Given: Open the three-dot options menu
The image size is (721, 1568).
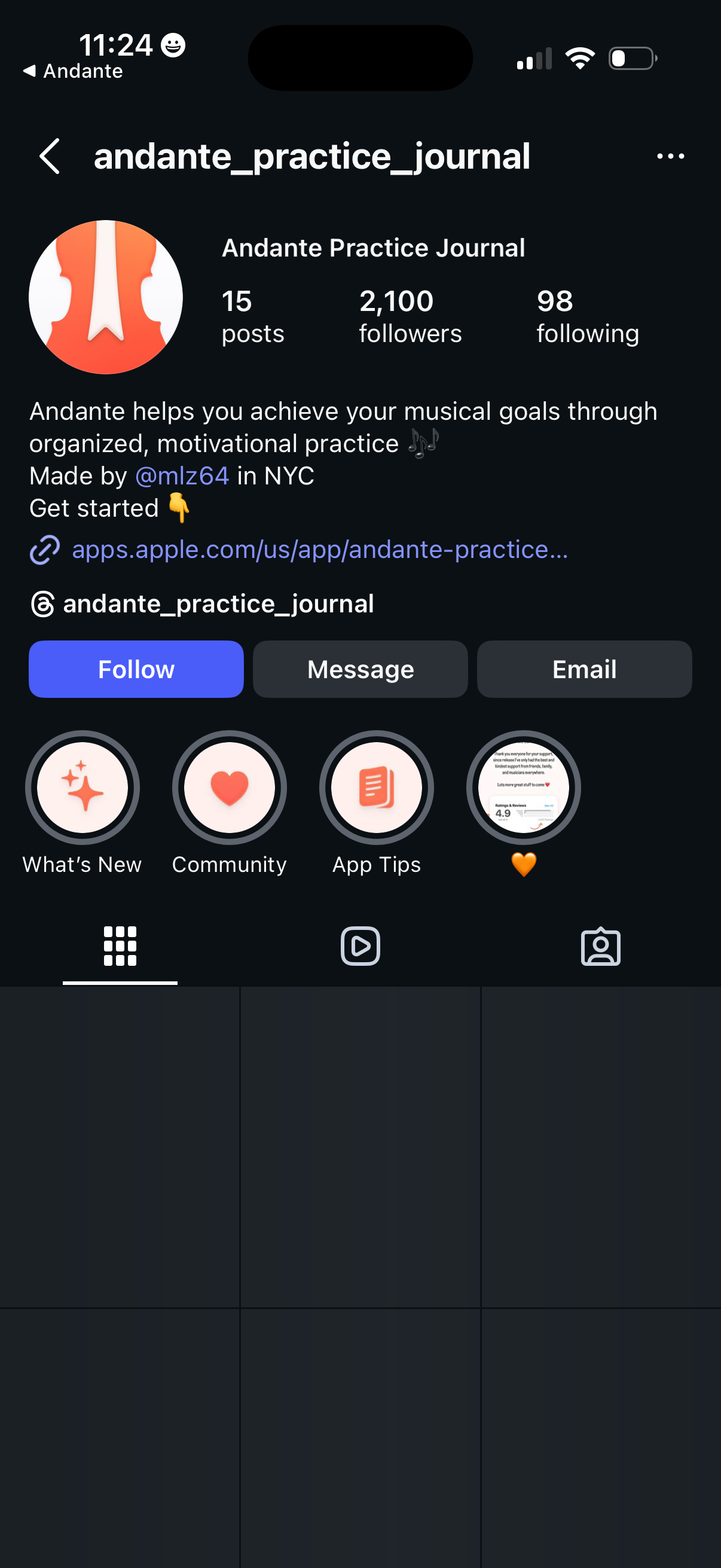Looking at the screenshot, I should (670, 157).
